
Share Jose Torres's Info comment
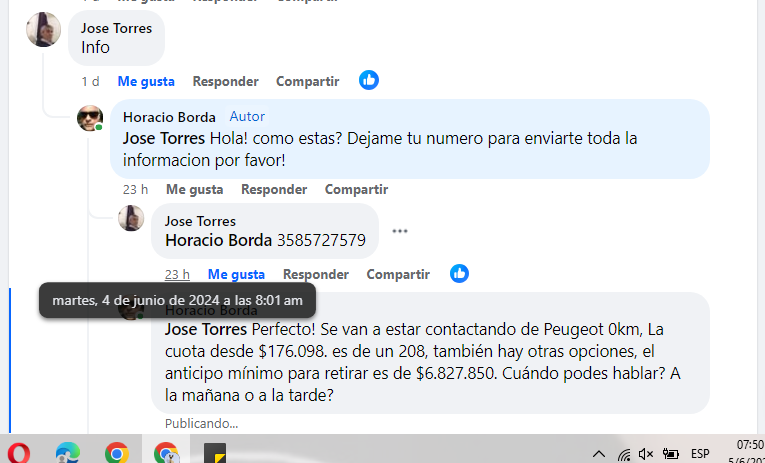[x=307, y=81]
